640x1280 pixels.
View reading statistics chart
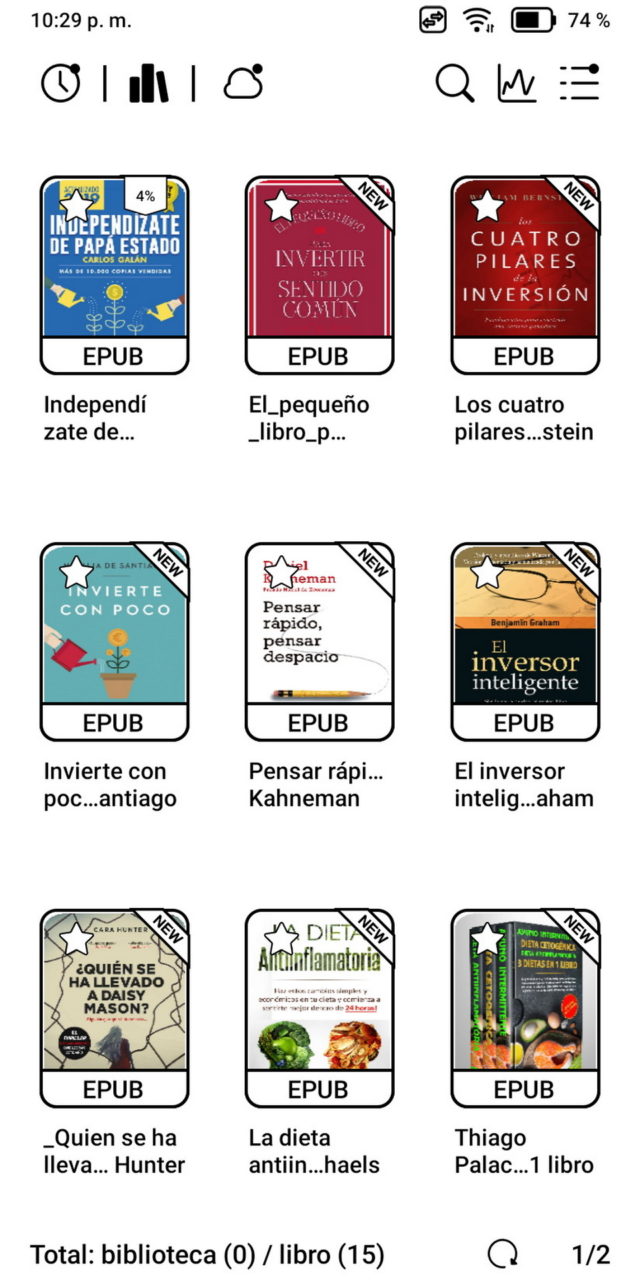[x=517, y=84]
